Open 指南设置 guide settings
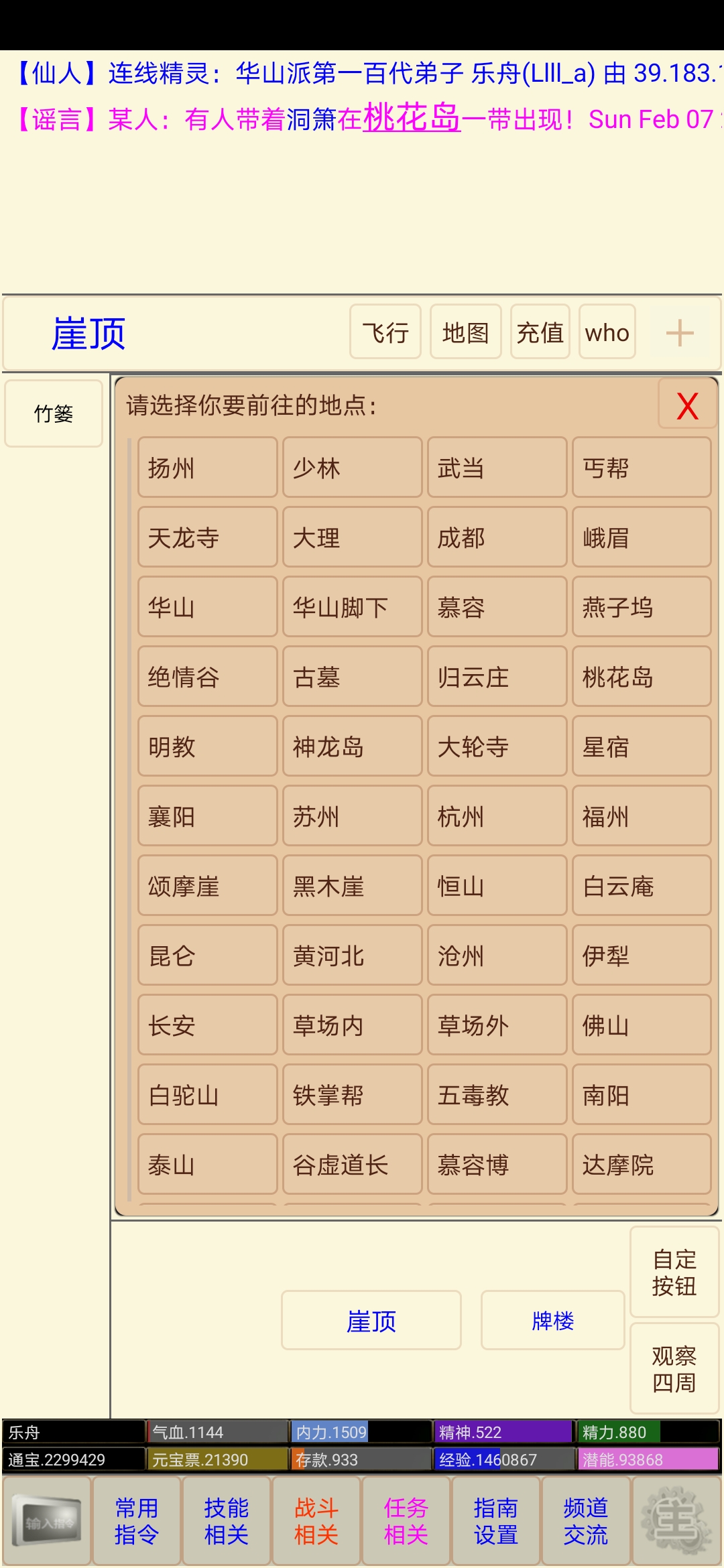 [x=496, y=1520]
